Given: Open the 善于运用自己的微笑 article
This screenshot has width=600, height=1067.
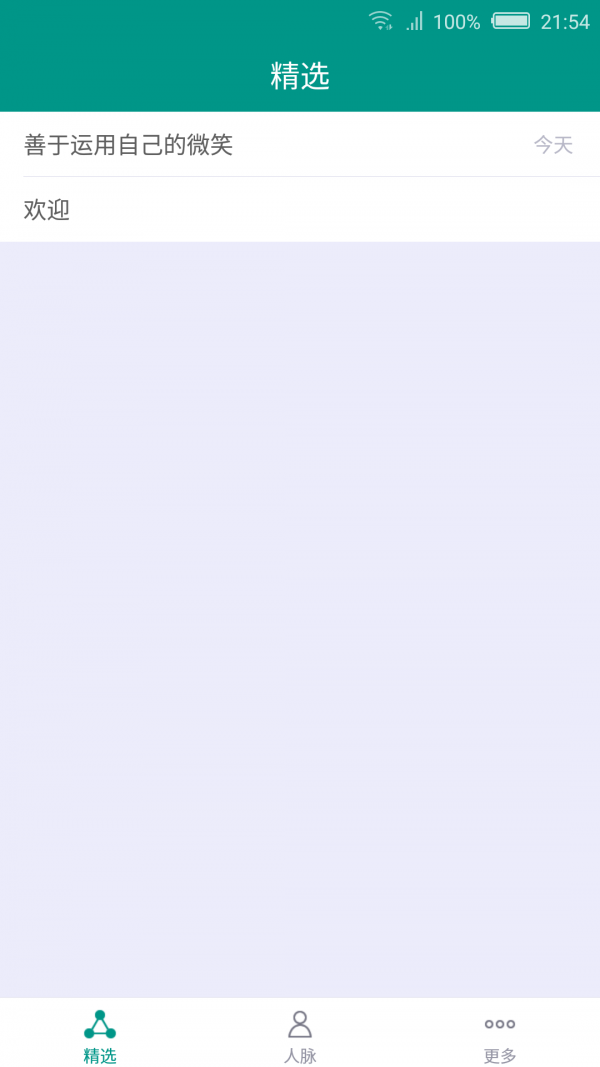Looking at the screenshot, I should [128, 145].
